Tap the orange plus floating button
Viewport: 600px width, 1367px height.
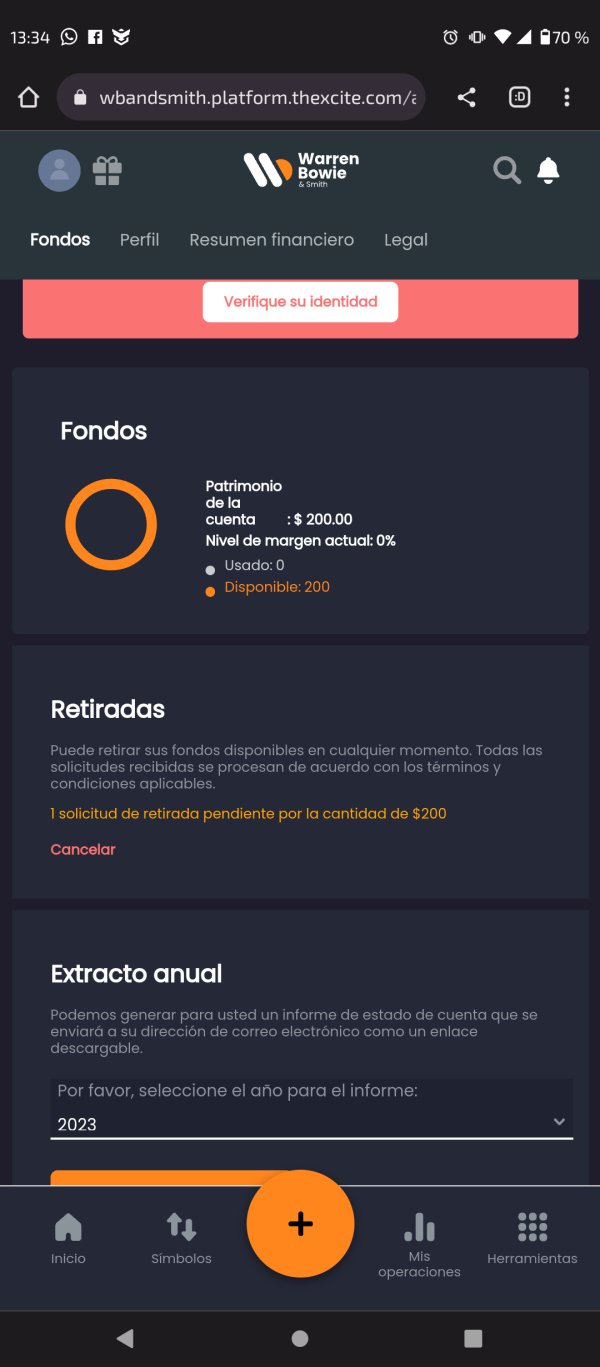click(x=300, y=1224)
